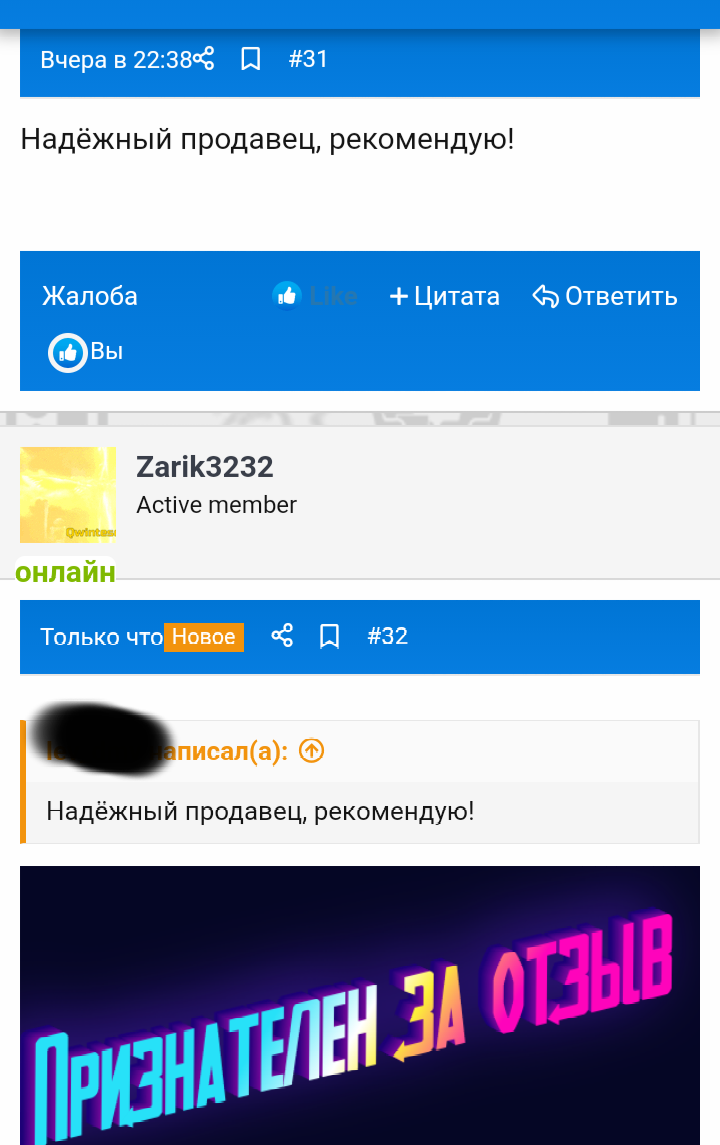This screenshot has height=1145, width=720.
Task: Share post #31
Action: click(x=204, y=59)
